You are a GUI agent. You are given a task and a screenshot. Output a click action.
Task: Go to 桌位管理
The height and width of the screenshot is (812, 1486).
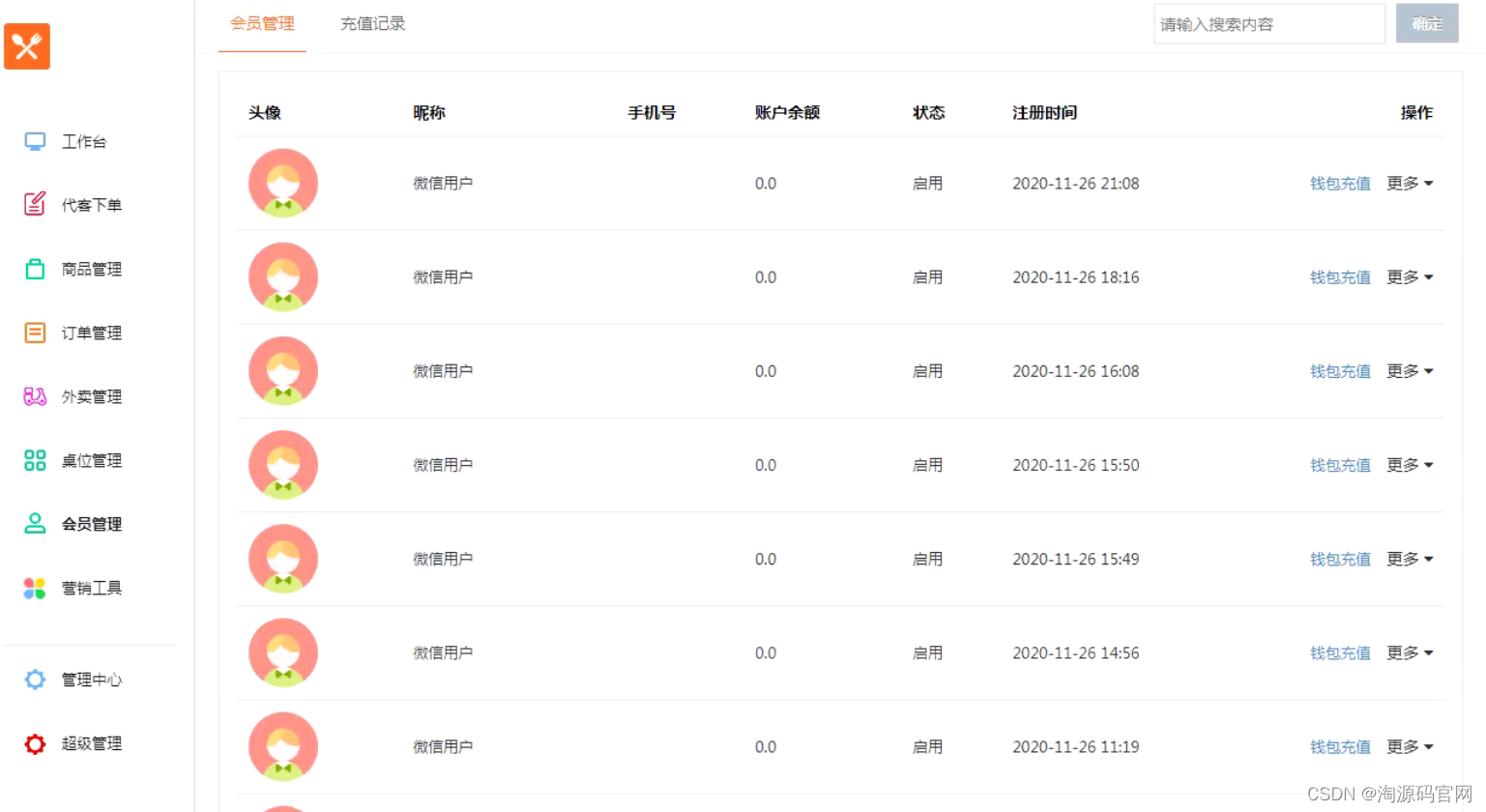point(91,461)
